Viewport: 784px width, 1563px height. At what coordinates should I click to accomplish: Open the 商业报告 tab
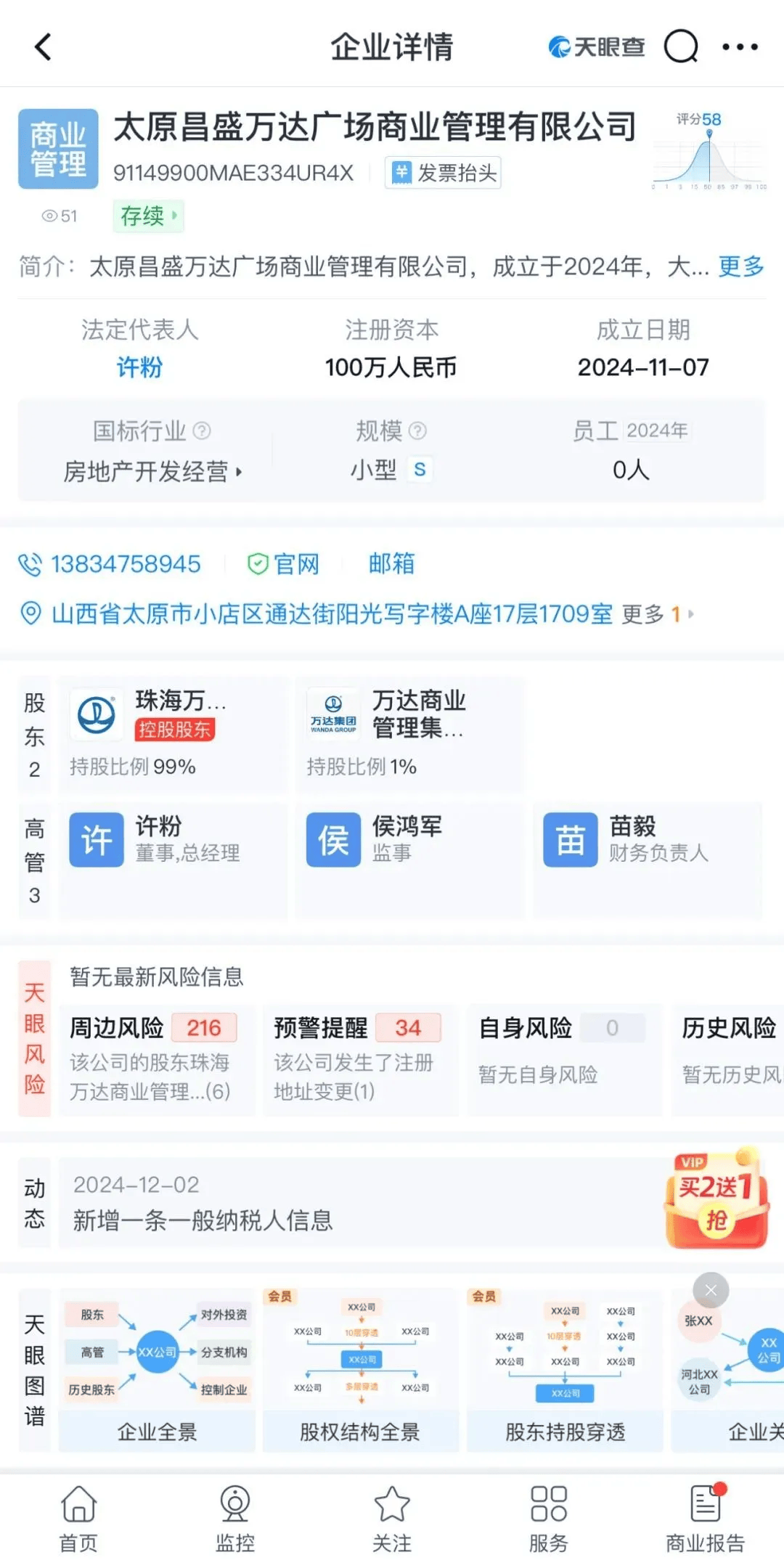pyautogui.click(x=706, y=1519)
